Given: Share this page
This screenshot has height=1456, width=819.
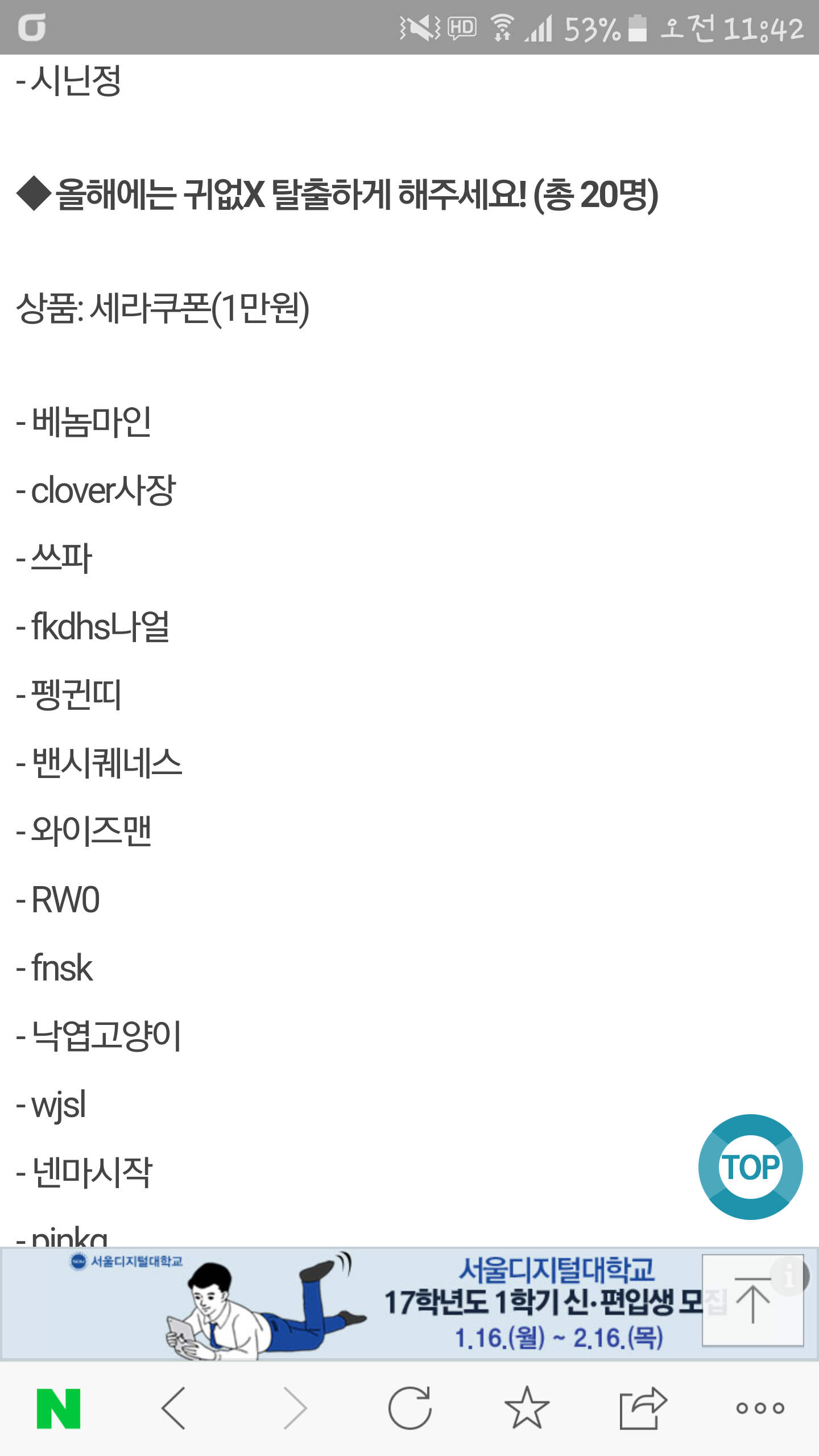Looking at the screenshot, I should tap(643, 1408).
